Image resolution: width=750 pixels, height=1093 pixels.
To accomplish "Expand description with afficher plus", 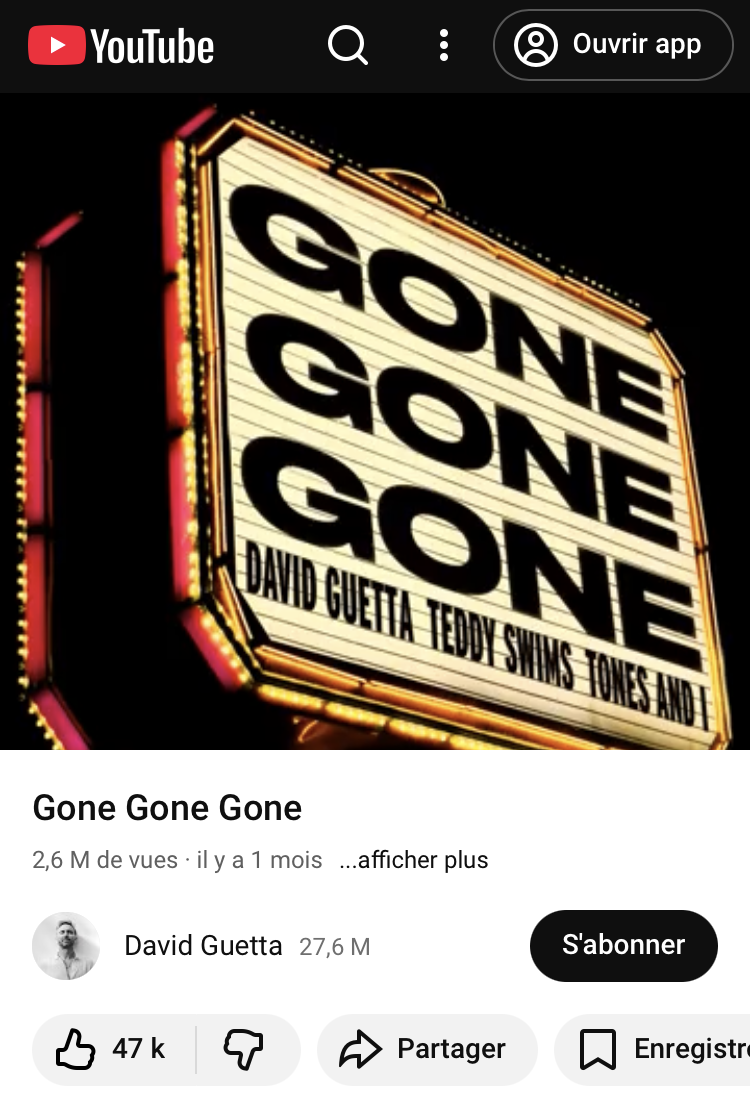I will pyautogui.click(x=413, y=859).
